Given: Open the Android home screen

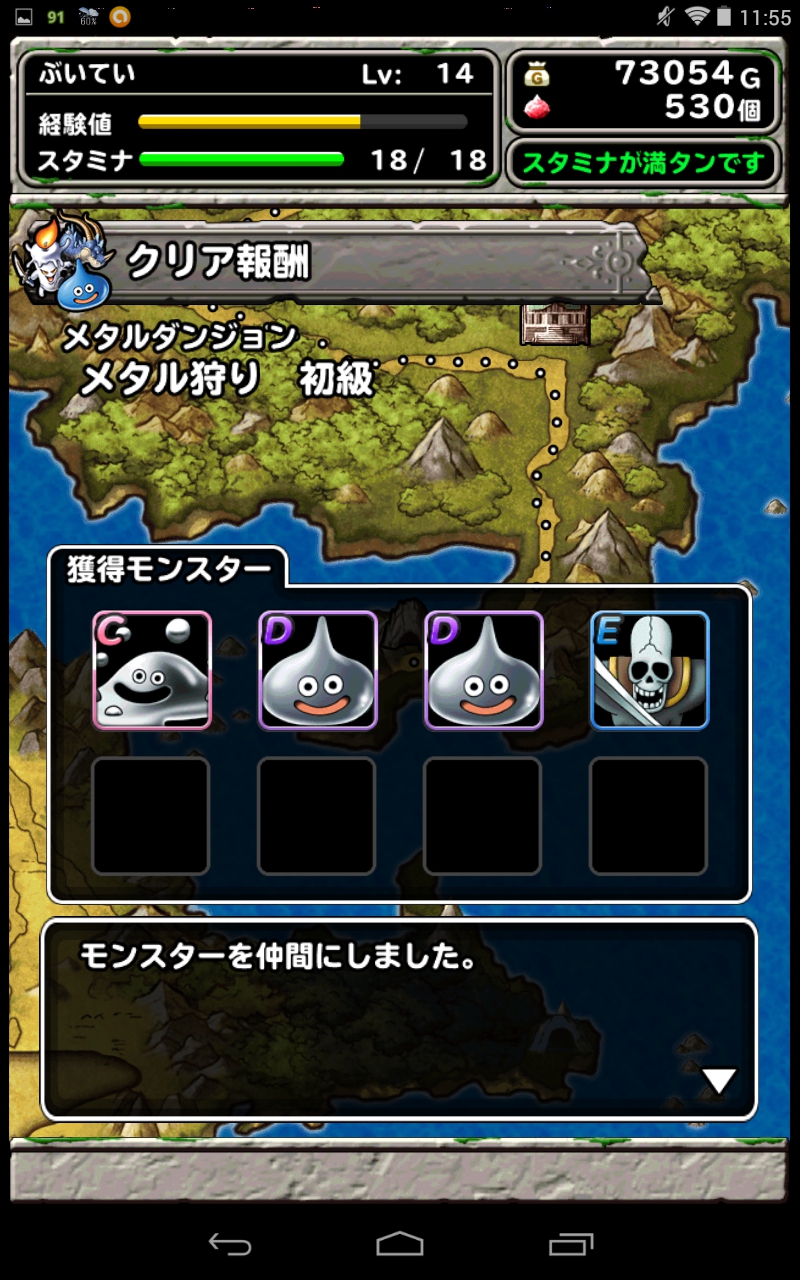Looking at the screenshot, I should coord(400,1243).
